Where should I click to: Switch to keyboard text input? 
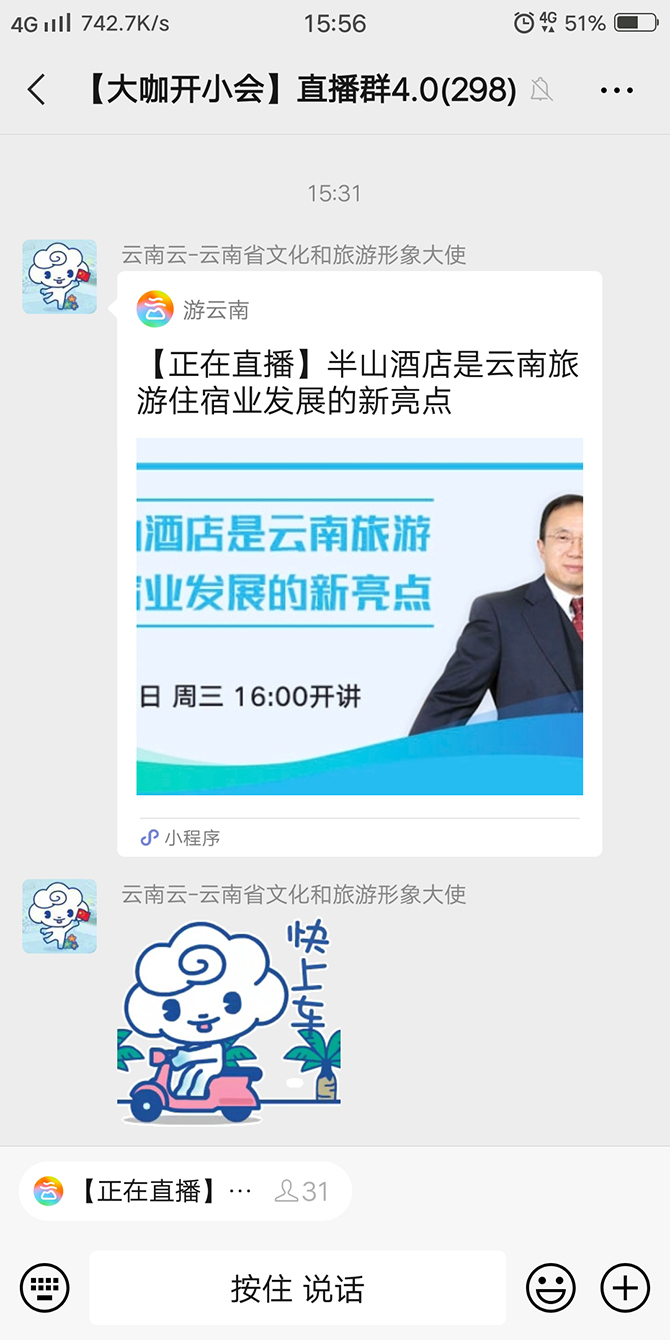click(44, 1288)
